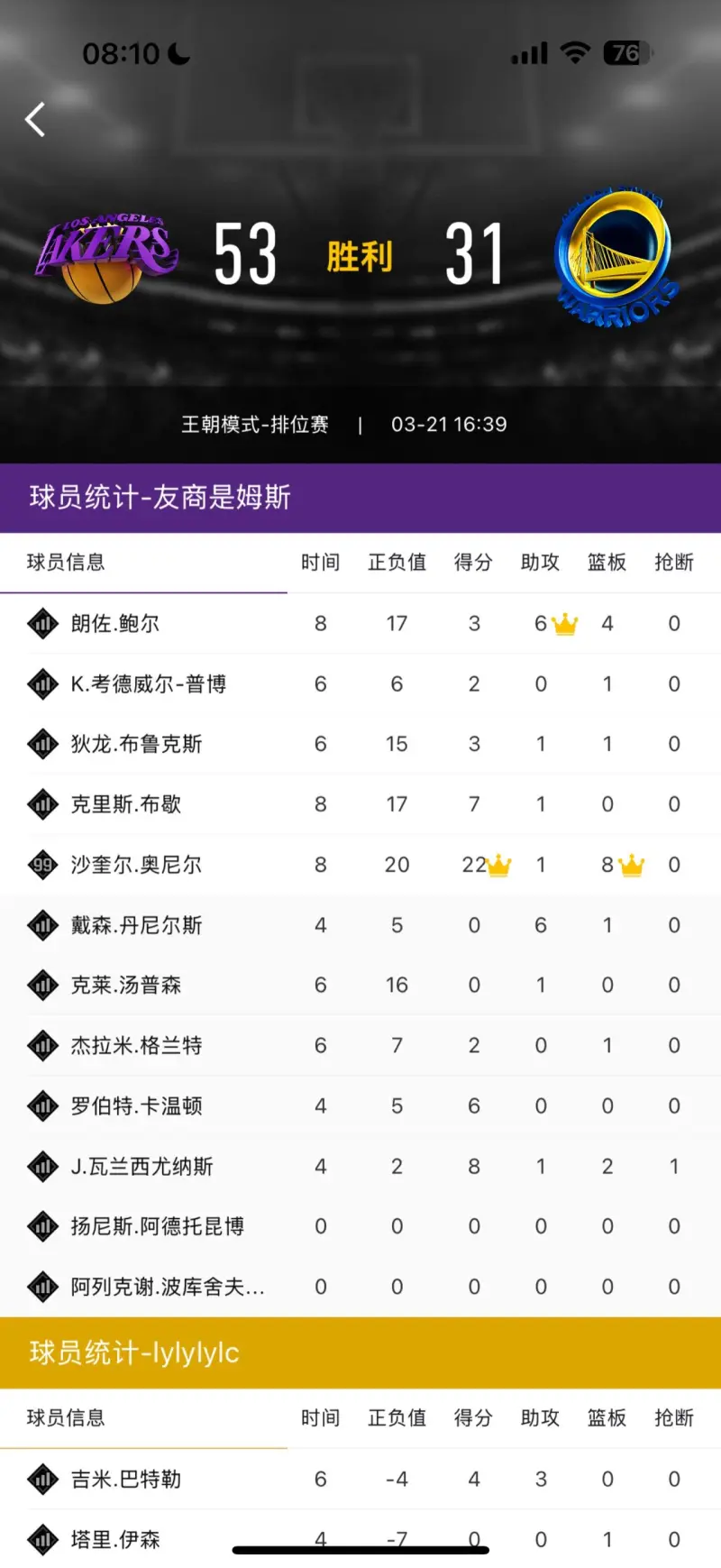Open stats icon for K.考德威尔-普博
The image size is (721, 1568).
42,683
